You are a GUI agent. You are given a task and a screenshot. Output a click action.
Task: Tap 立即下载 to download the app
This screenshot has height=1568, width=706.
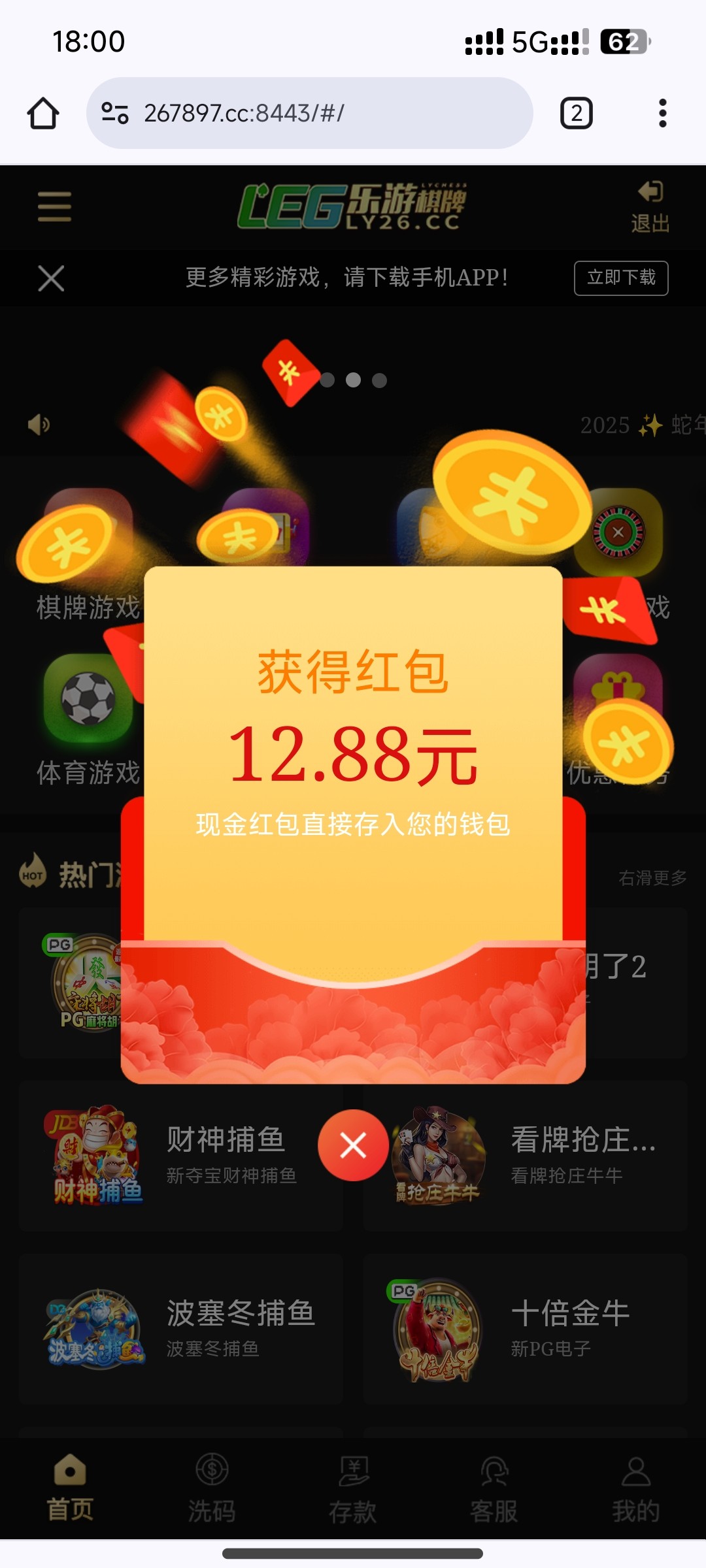click(620, 278)
